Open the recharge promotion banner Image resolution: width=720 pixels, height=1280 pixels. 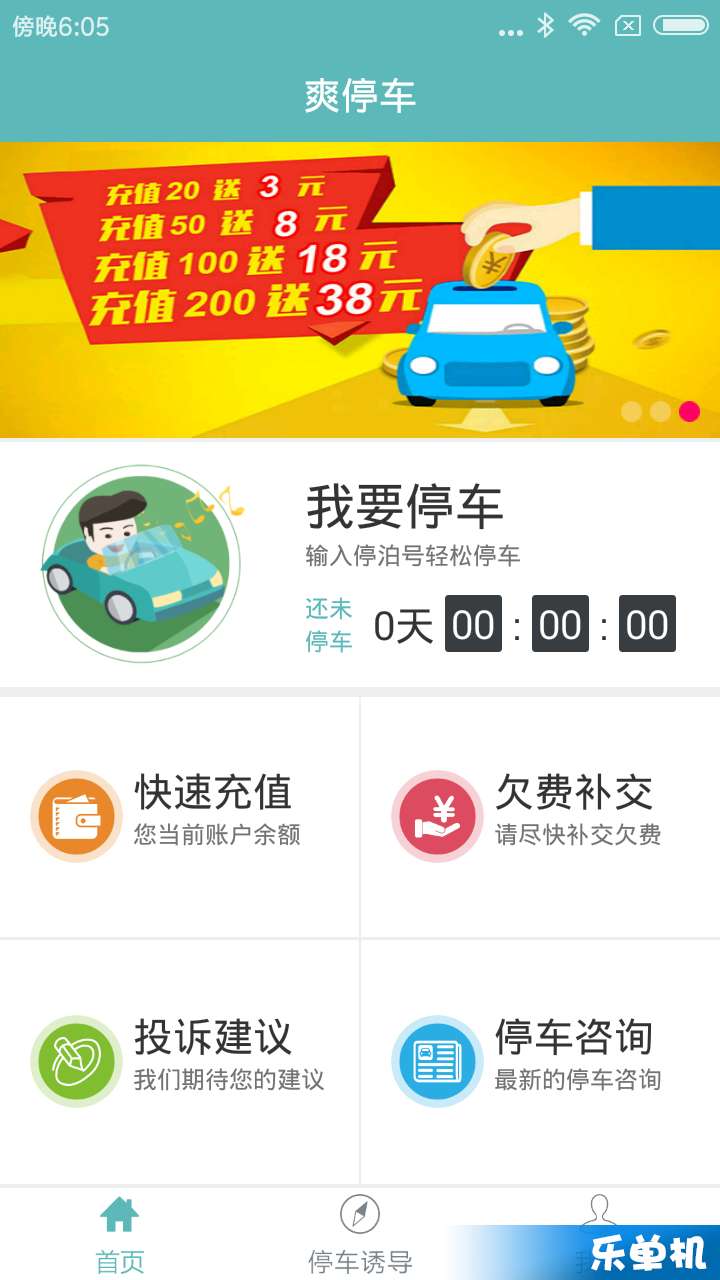[360, 290]
